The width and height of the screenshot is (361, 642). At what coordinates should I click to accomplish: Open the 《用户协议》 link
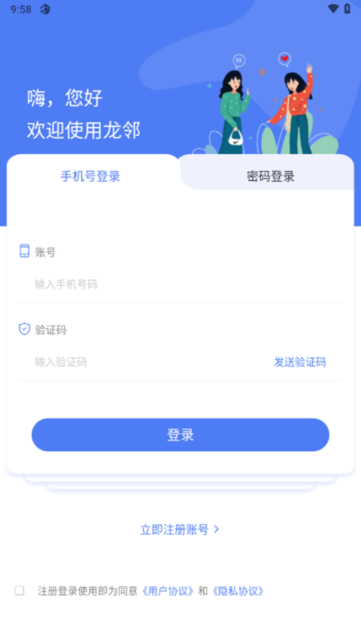[167, 591]
